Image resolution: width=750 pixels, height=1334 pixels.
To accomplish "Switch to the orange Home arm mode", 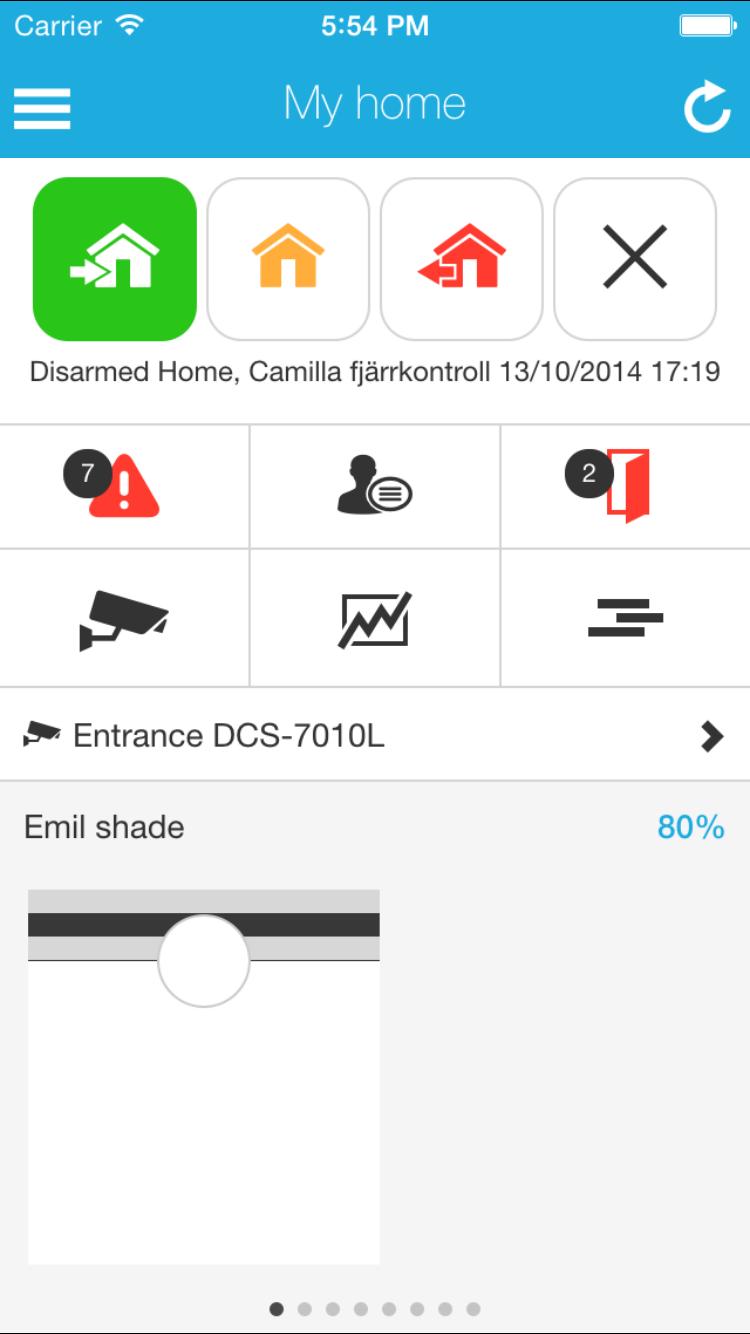I will 287,258.
